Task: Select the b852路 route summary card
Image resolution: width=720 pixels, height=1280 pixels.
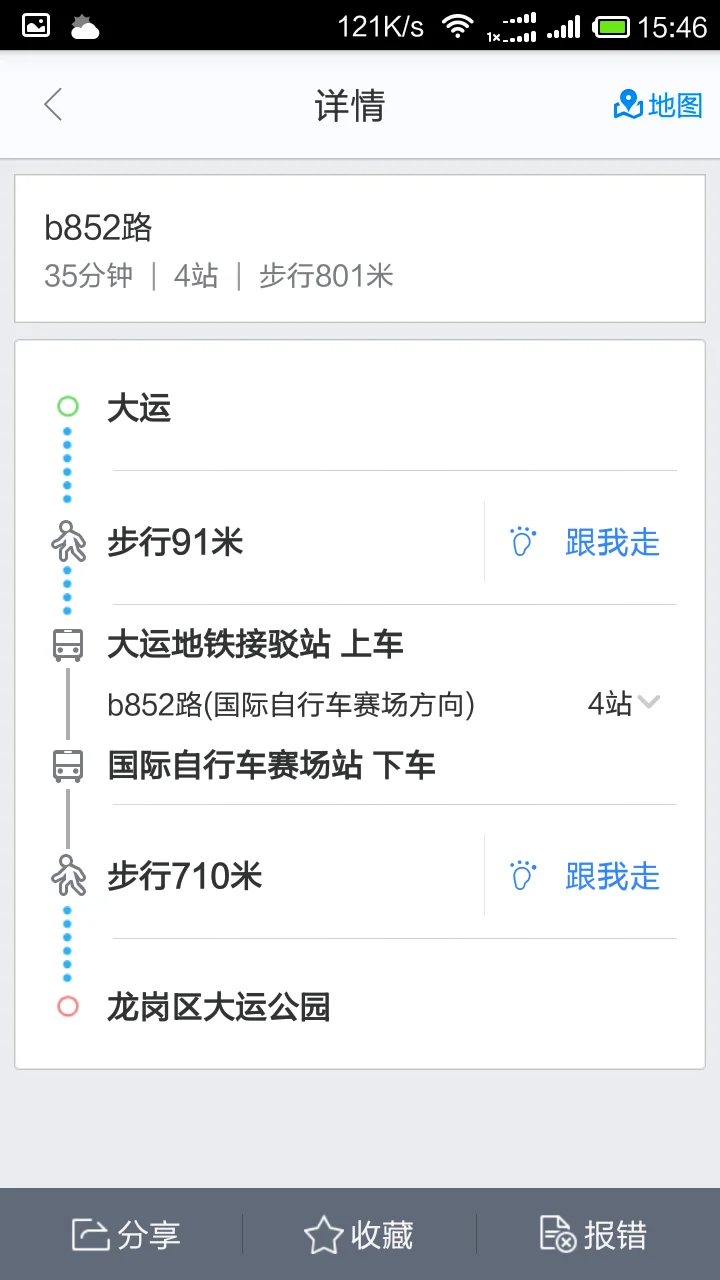Action: tap(359, 247)
